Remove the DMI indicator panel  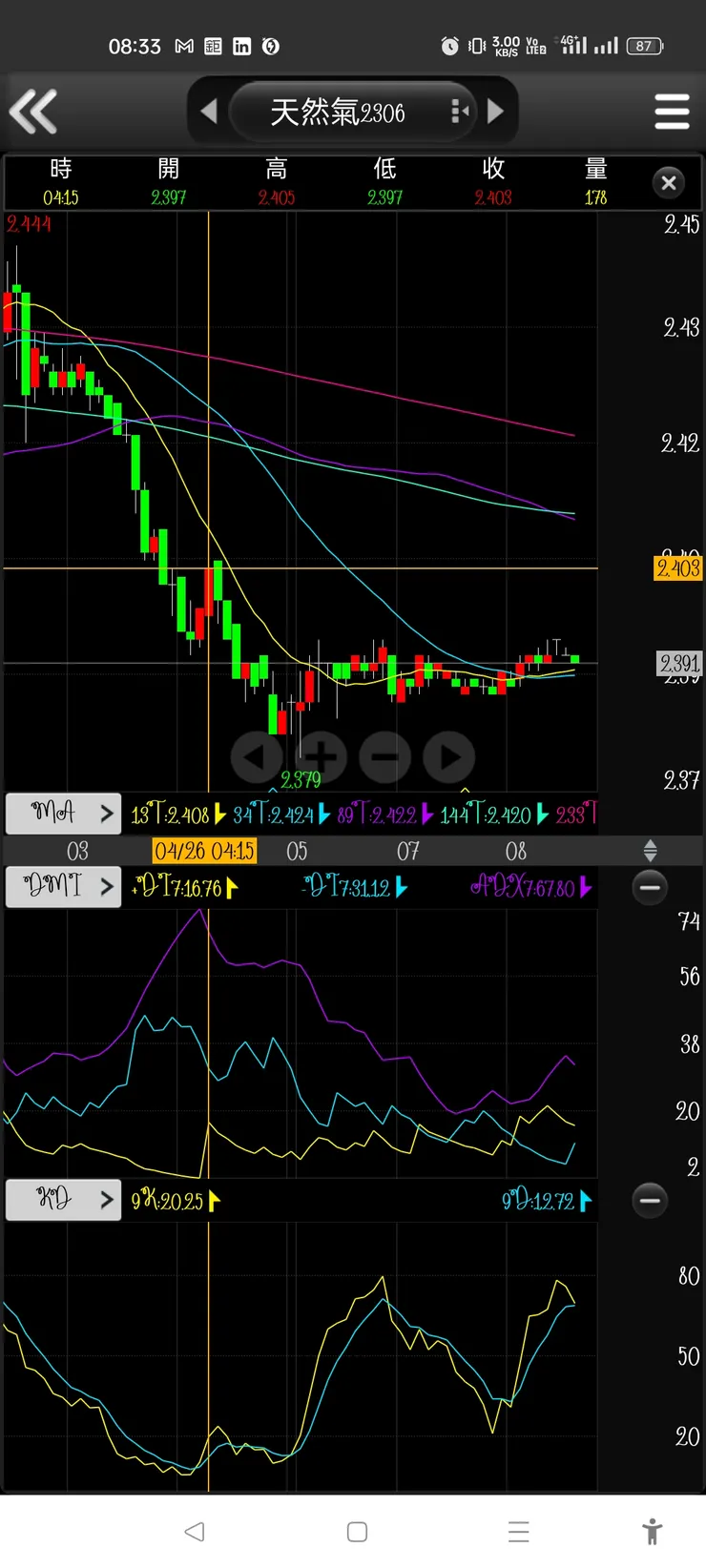[650, 887]
